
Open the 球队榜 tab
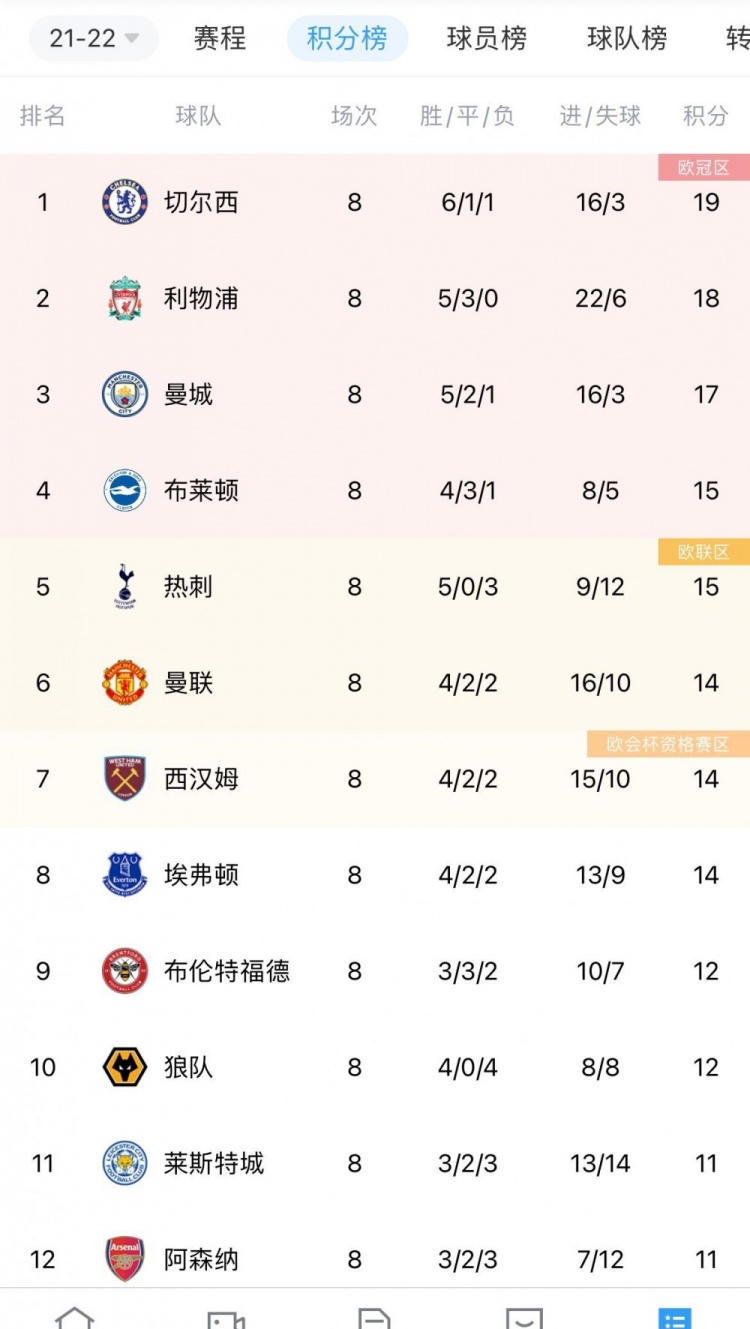tap(627, 39)
